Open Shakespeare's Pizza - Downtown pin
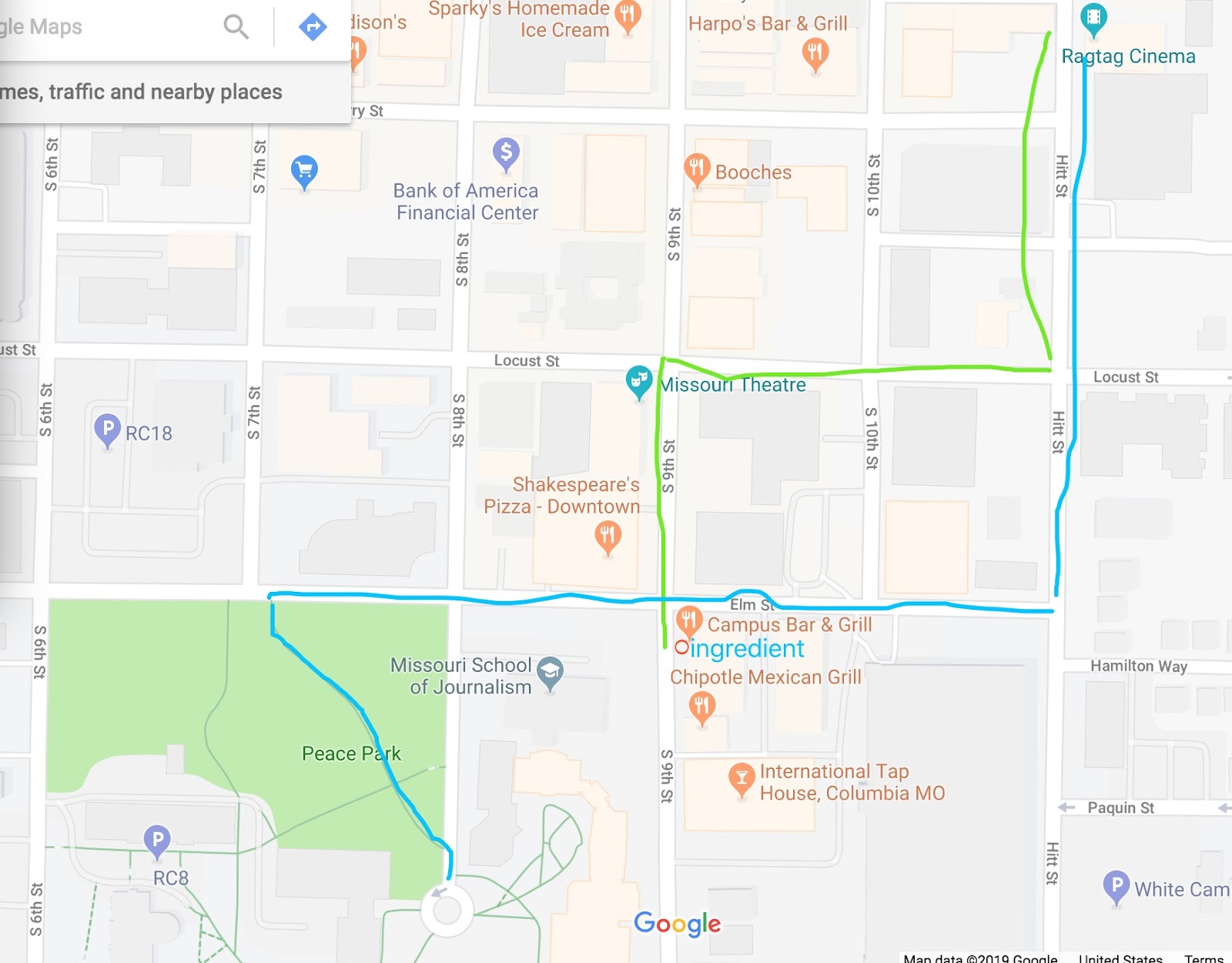Viewport: 1232px width, 963px height. (608, 534)
